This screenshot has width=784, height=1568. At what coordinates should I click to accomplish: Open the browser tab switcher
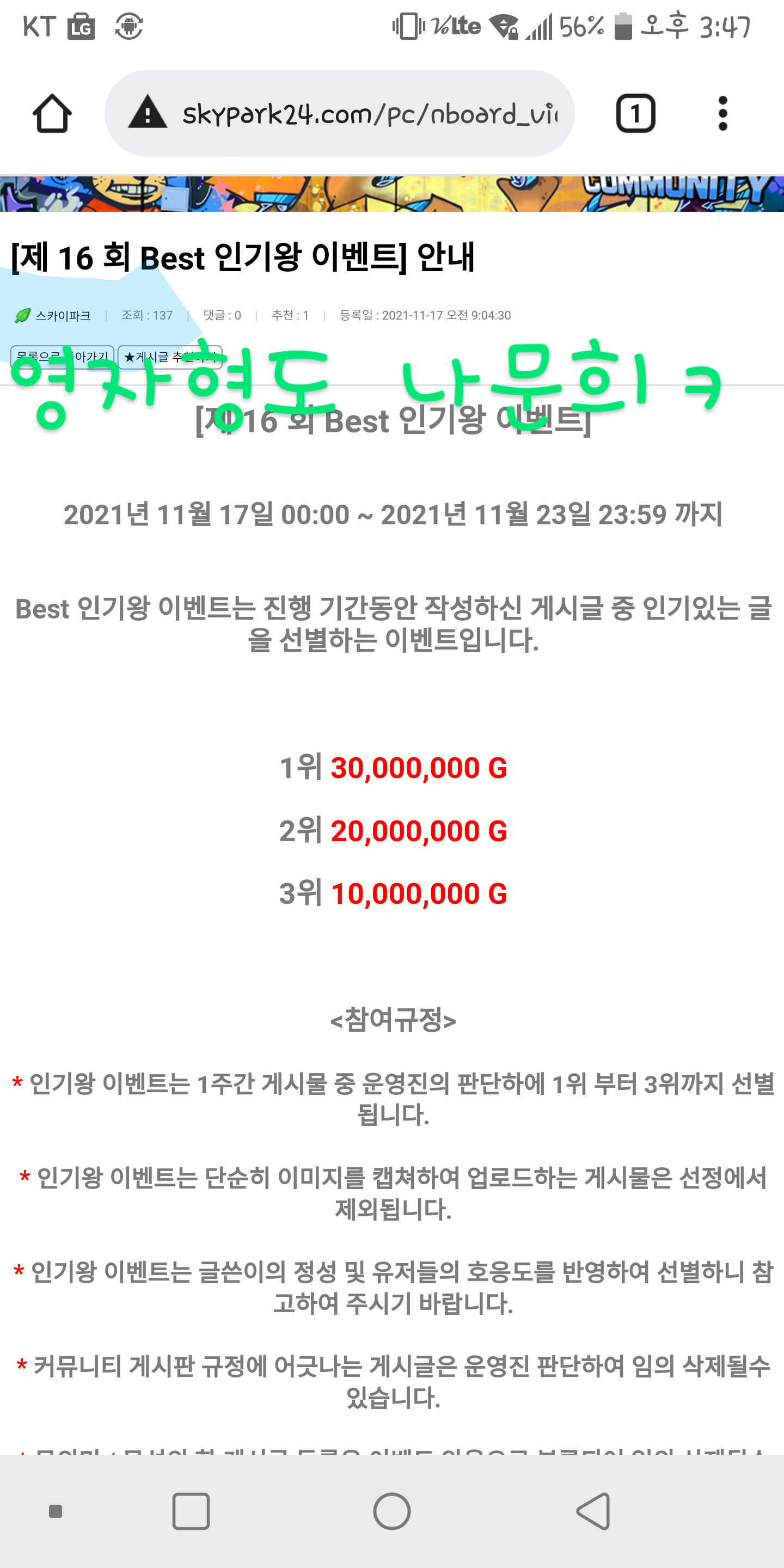635,114
